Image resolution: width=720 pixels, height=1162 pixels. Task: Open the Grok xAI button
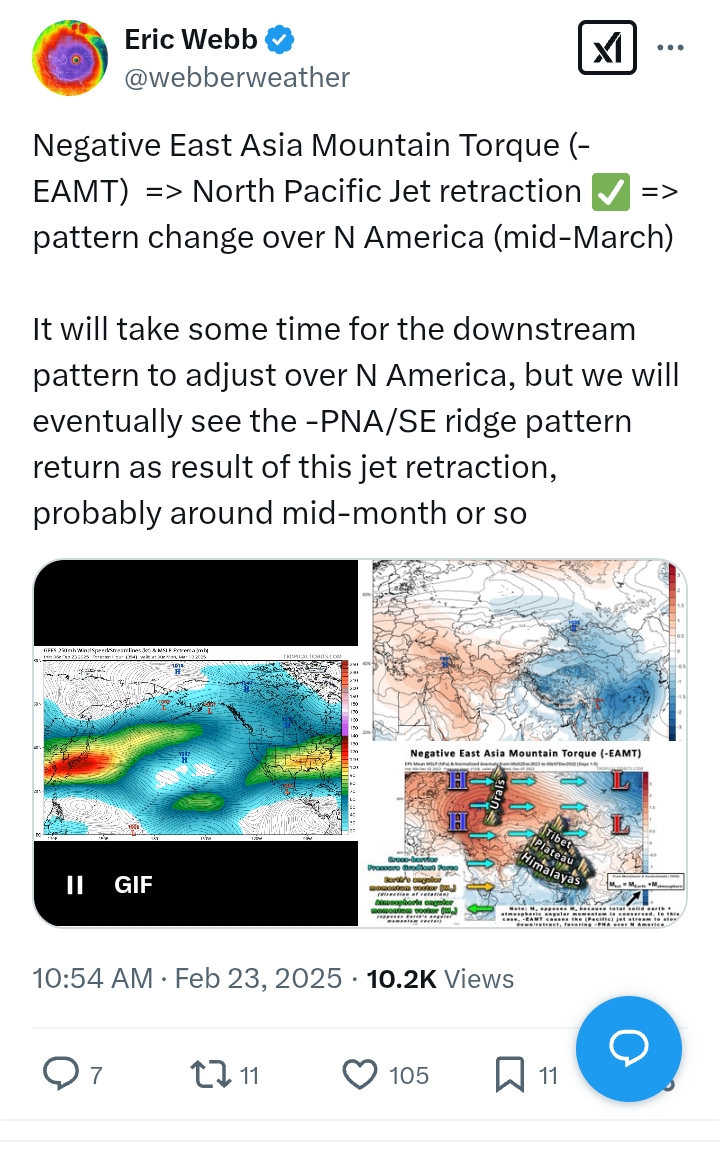607,48
